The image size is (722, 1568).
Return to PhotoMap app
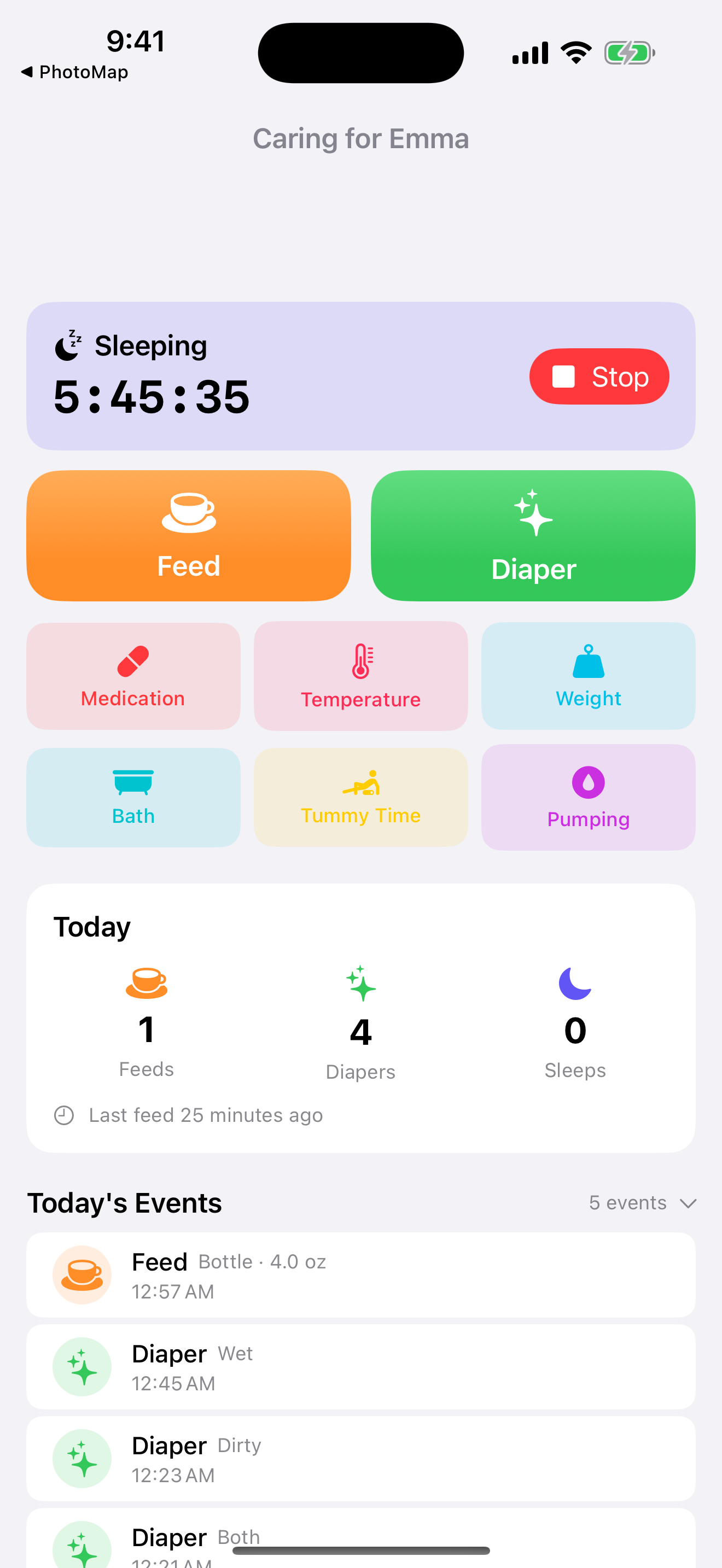point(74,72)
